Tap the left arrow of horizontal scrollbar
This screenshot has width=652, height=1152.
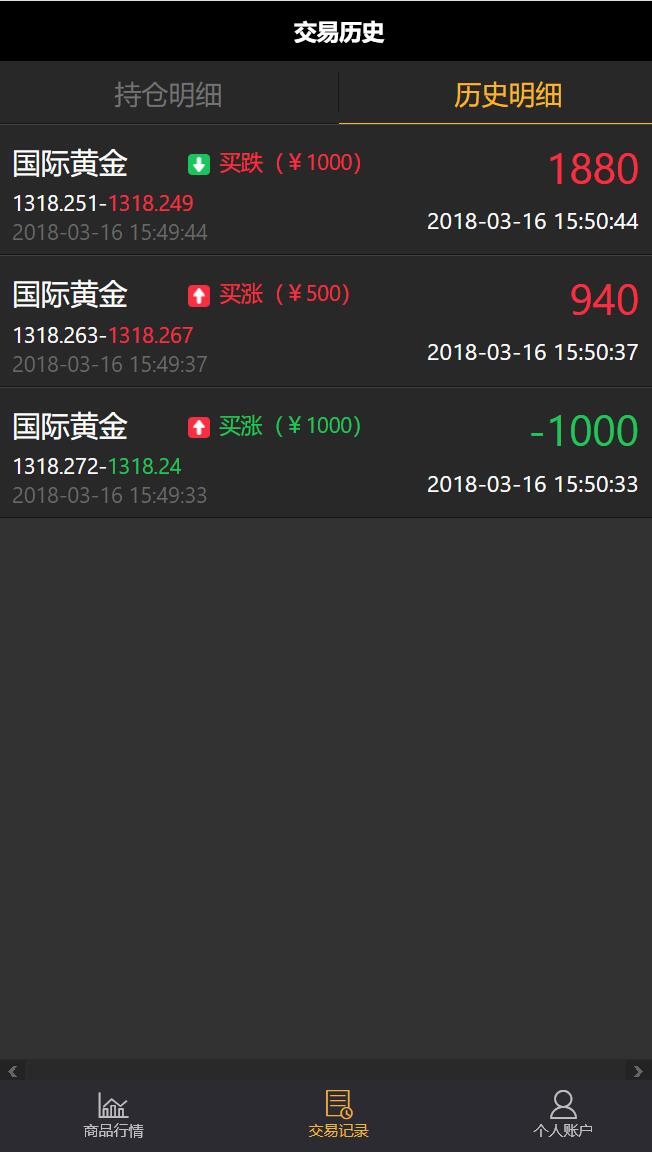[x=12, y=1071]
